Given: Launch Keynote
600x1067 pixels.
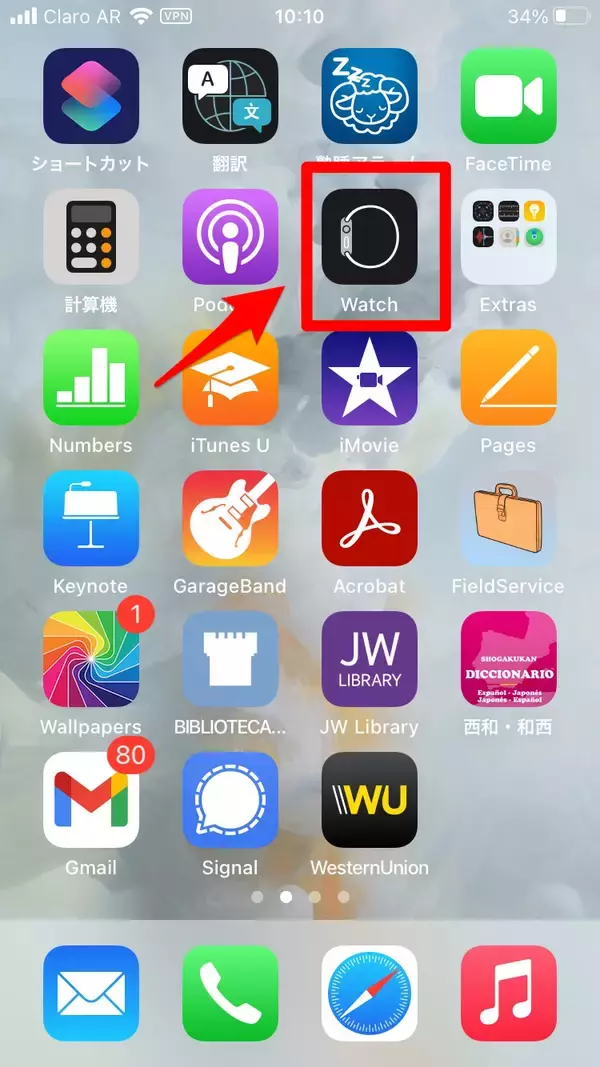Looking at the screenshot, I should pos(91,518).
